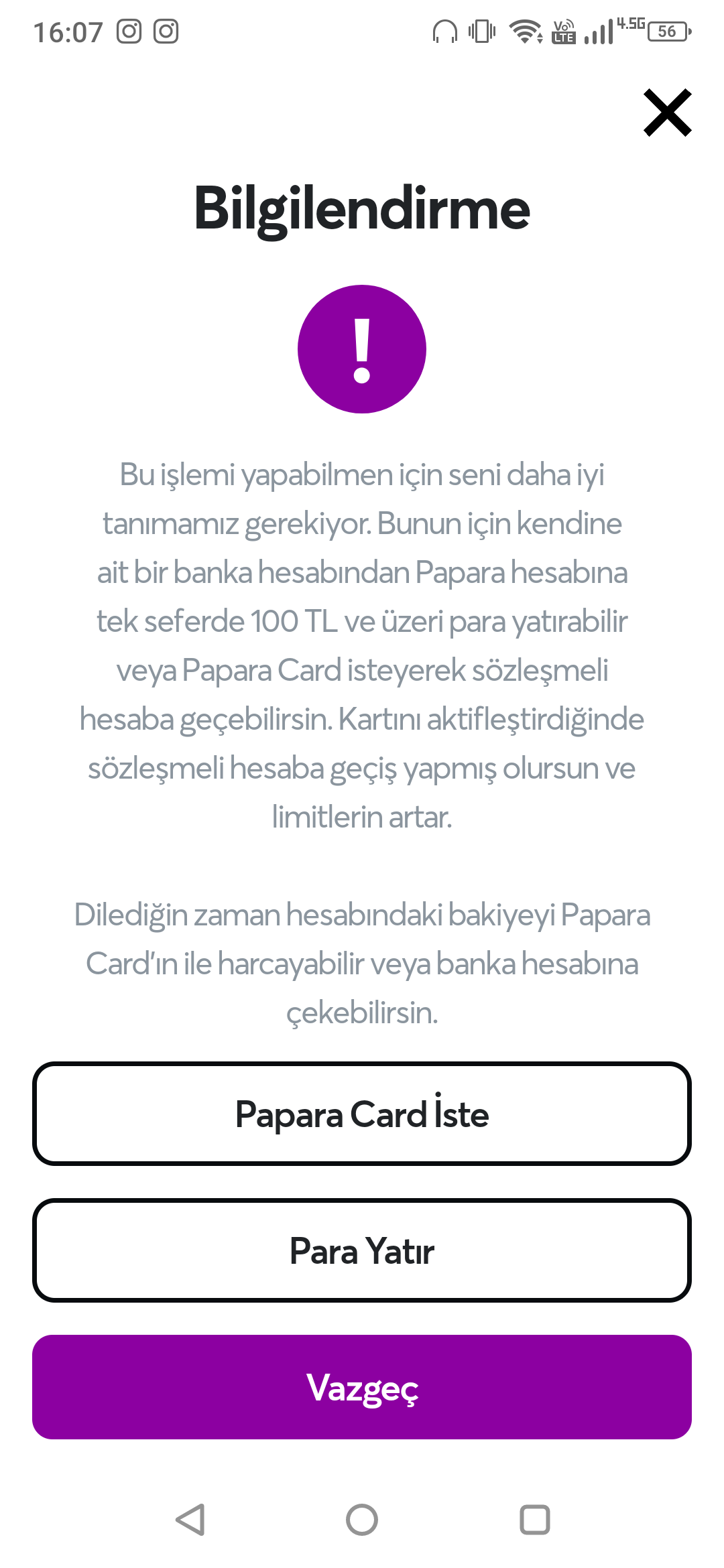724x1568 pixels.
Task: Close the Bilgilendirme dialog with the X
Action: (667, 113)
